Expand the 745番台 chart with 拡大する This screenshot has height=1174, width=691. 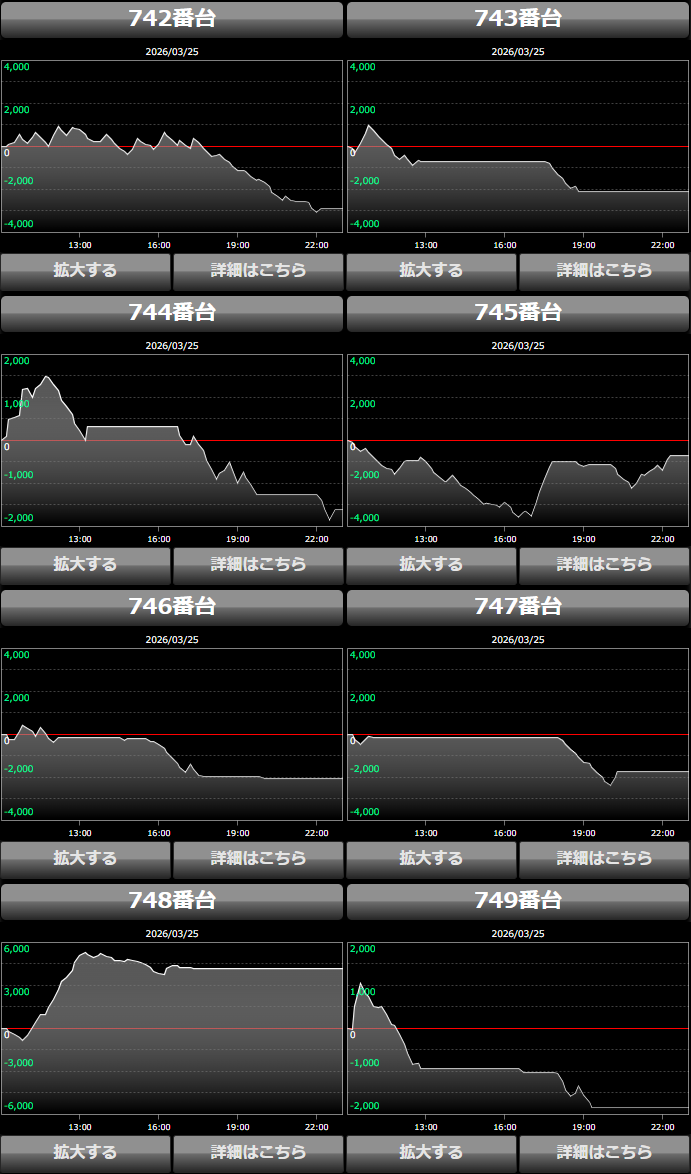[x=432, y=565]
